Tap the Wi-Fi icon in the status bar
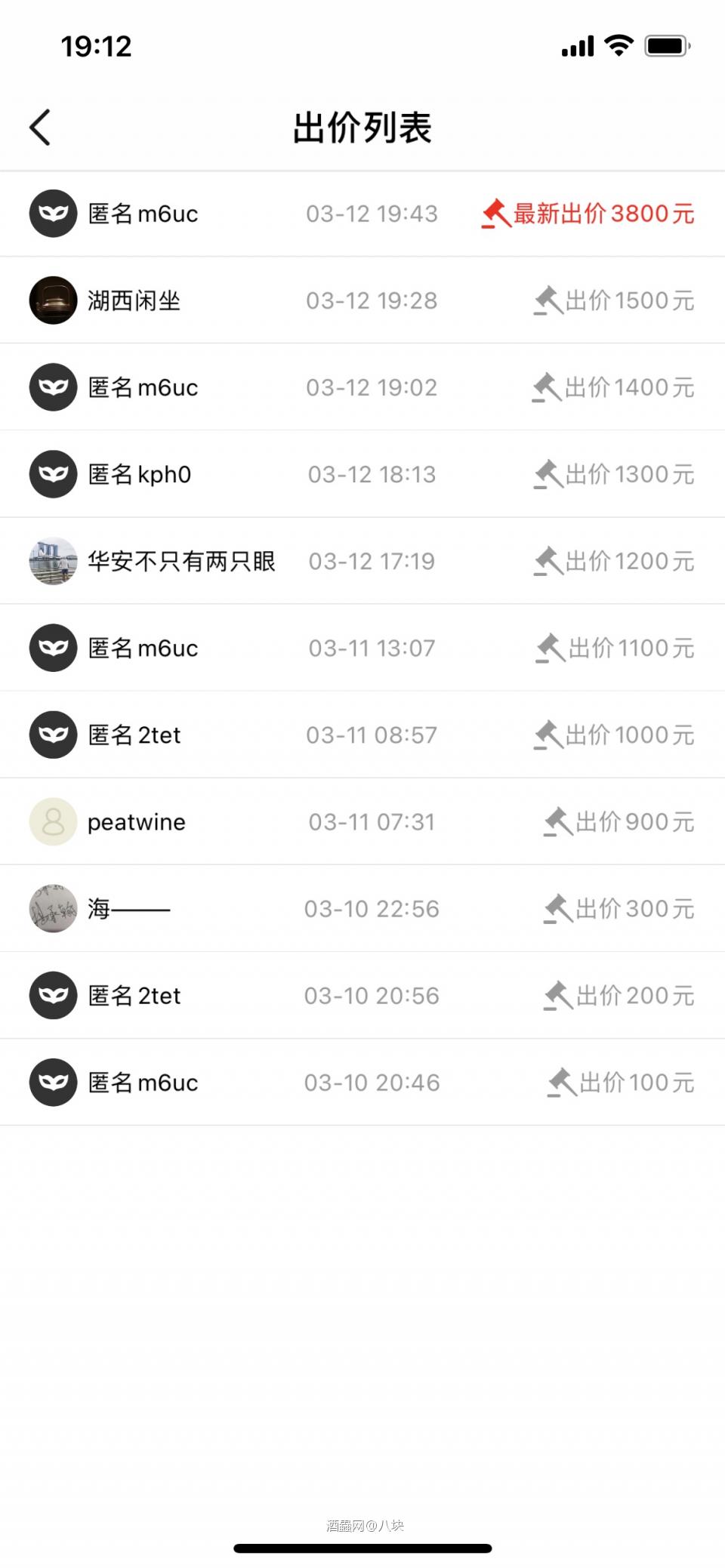The width and height of the screenshot is (725, 1568). pos(618,45)
